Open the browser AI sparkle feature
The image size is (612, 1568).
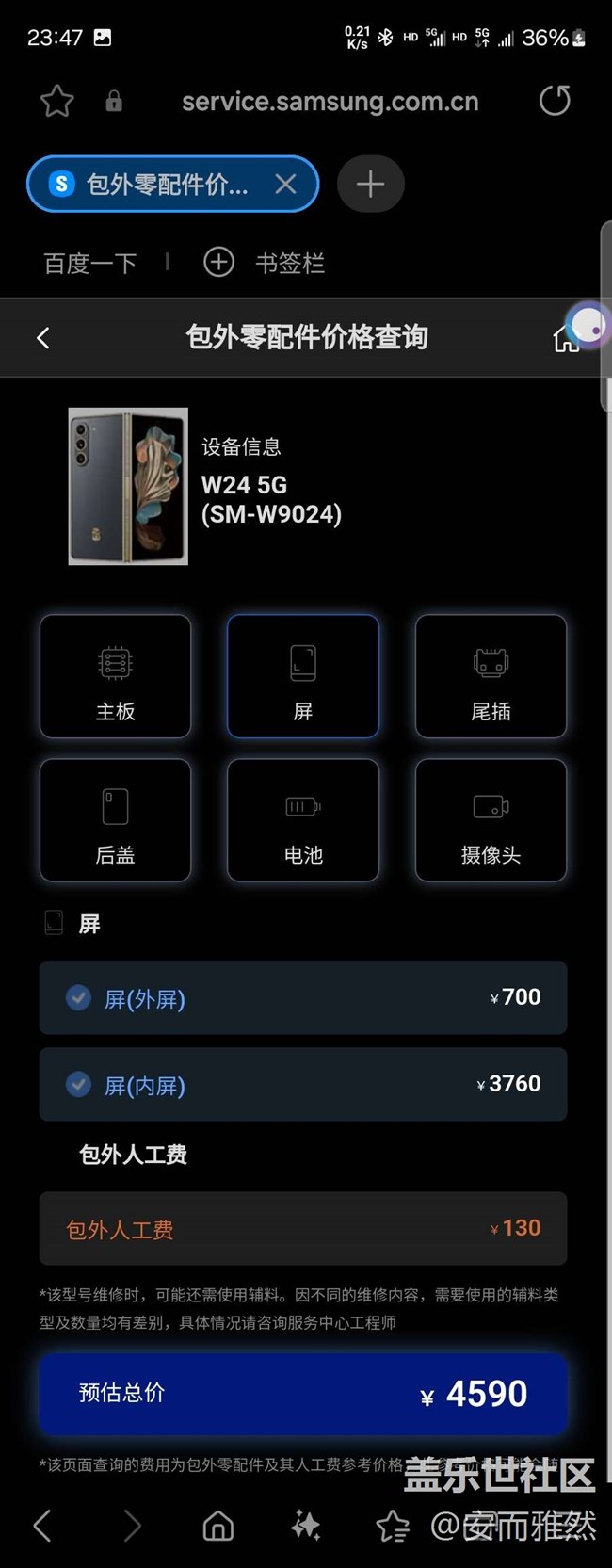point(306,1526)
